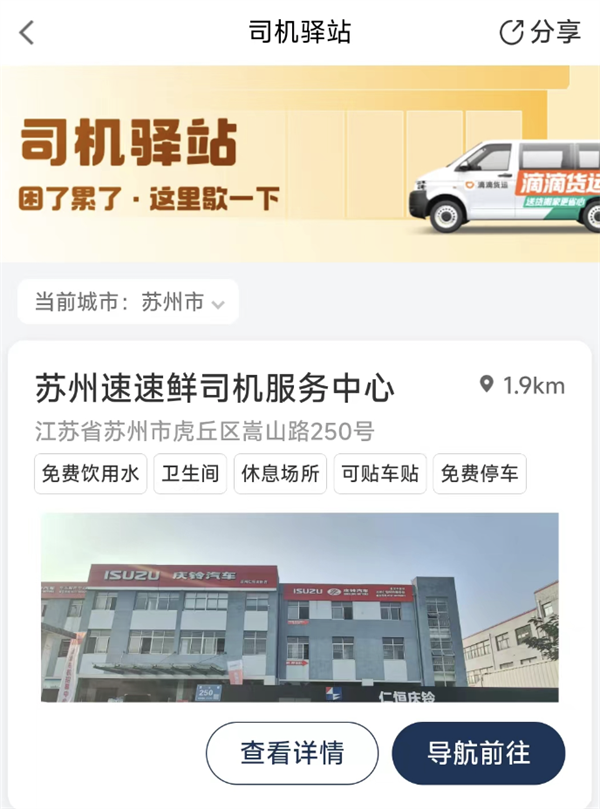
Task: Start navigation with 导航前往
Action: tap(478, 753)
